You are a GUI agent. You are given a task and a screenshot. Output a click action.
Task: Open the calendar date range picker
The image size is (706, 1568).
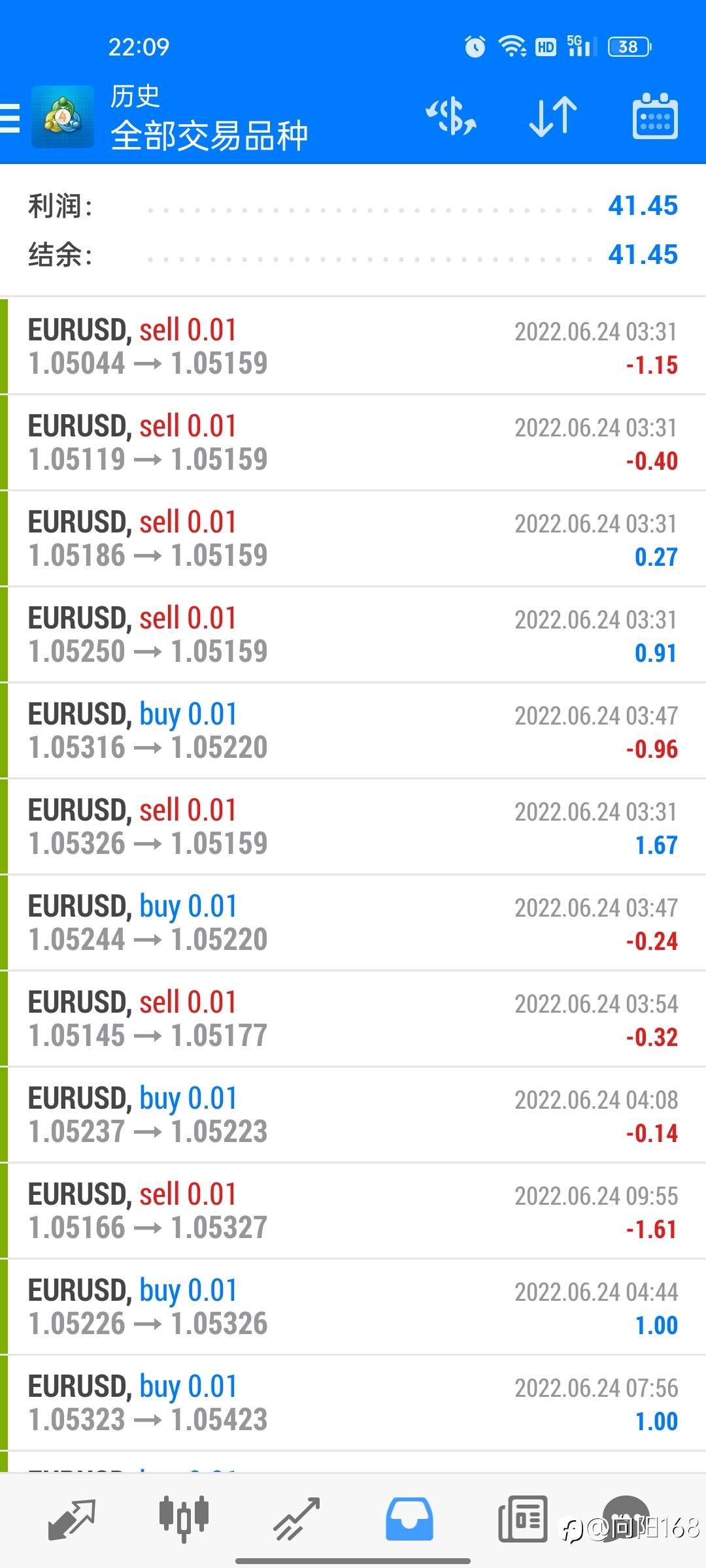tap(655, 118)
